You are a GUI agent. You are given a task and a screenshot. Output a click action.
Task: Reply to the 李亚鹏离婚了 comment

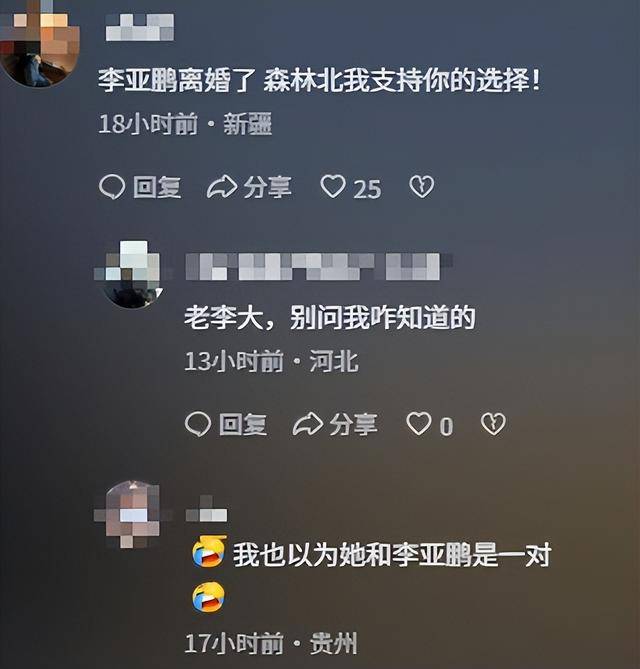tap(140, 187)
